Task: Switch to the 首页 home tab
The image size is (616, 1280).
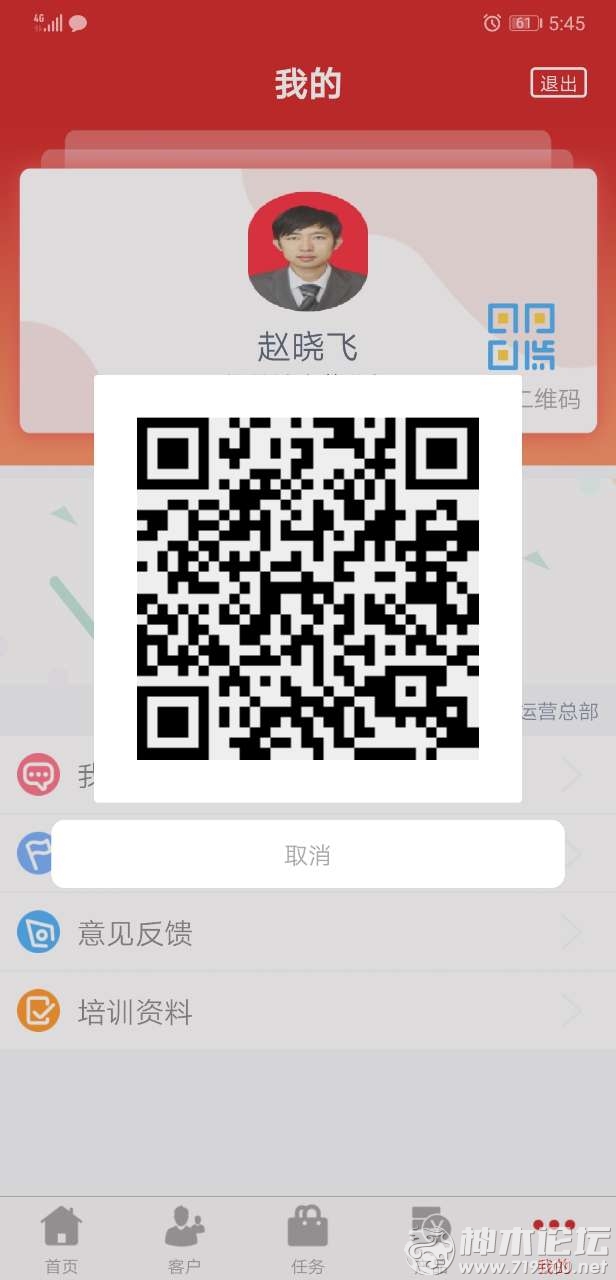Action: pos(61,1238)
